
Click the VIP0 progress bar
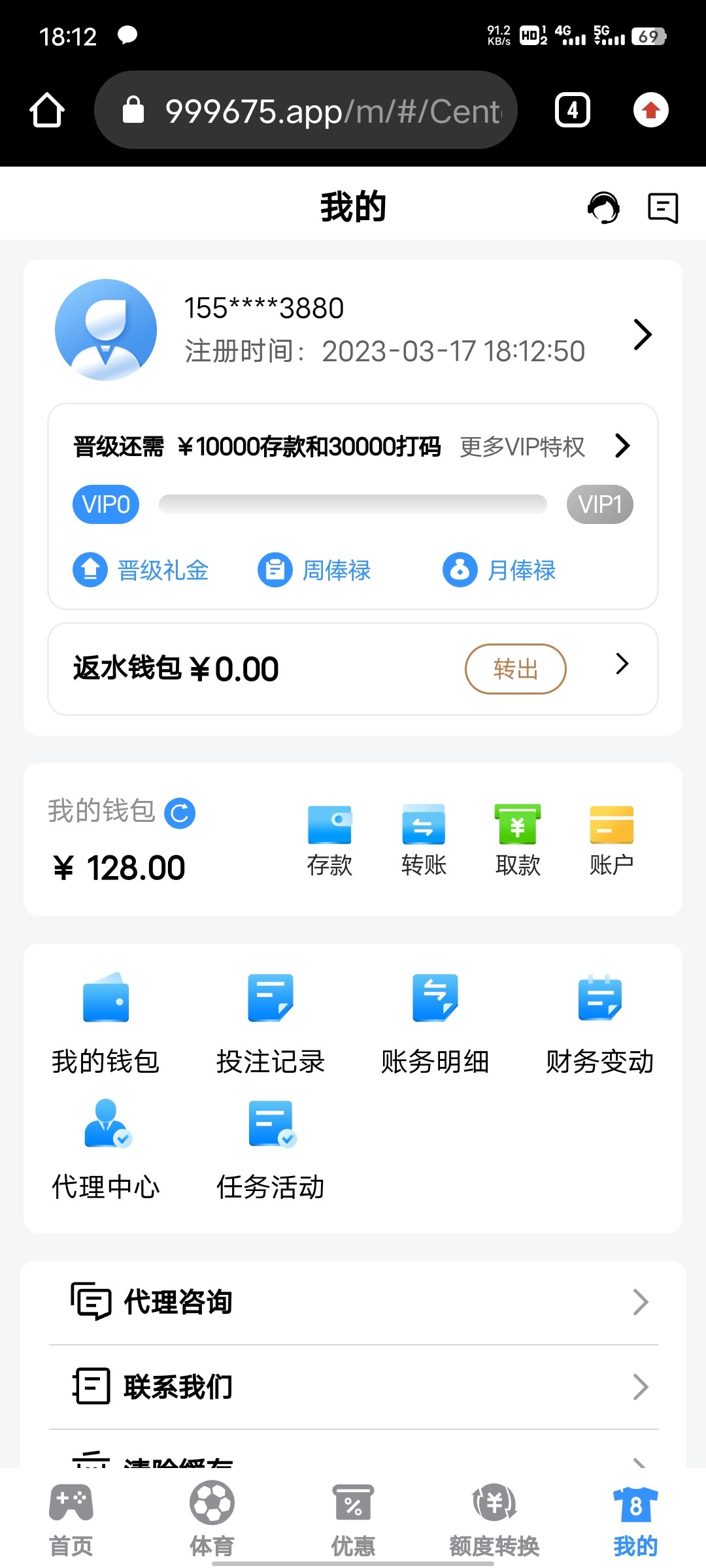coord(353,504)
